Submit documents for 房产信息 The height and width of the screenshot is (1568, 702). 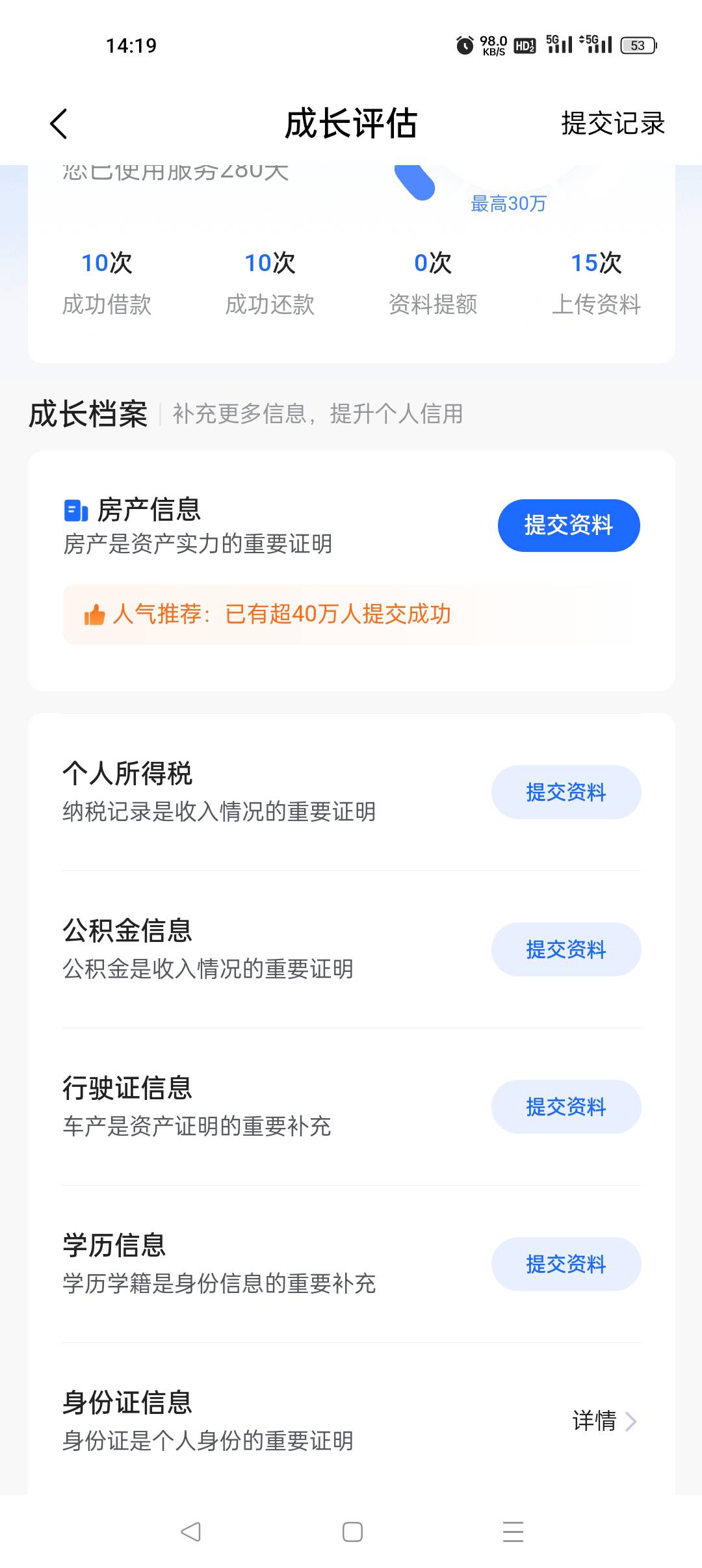tap(569, 525)
